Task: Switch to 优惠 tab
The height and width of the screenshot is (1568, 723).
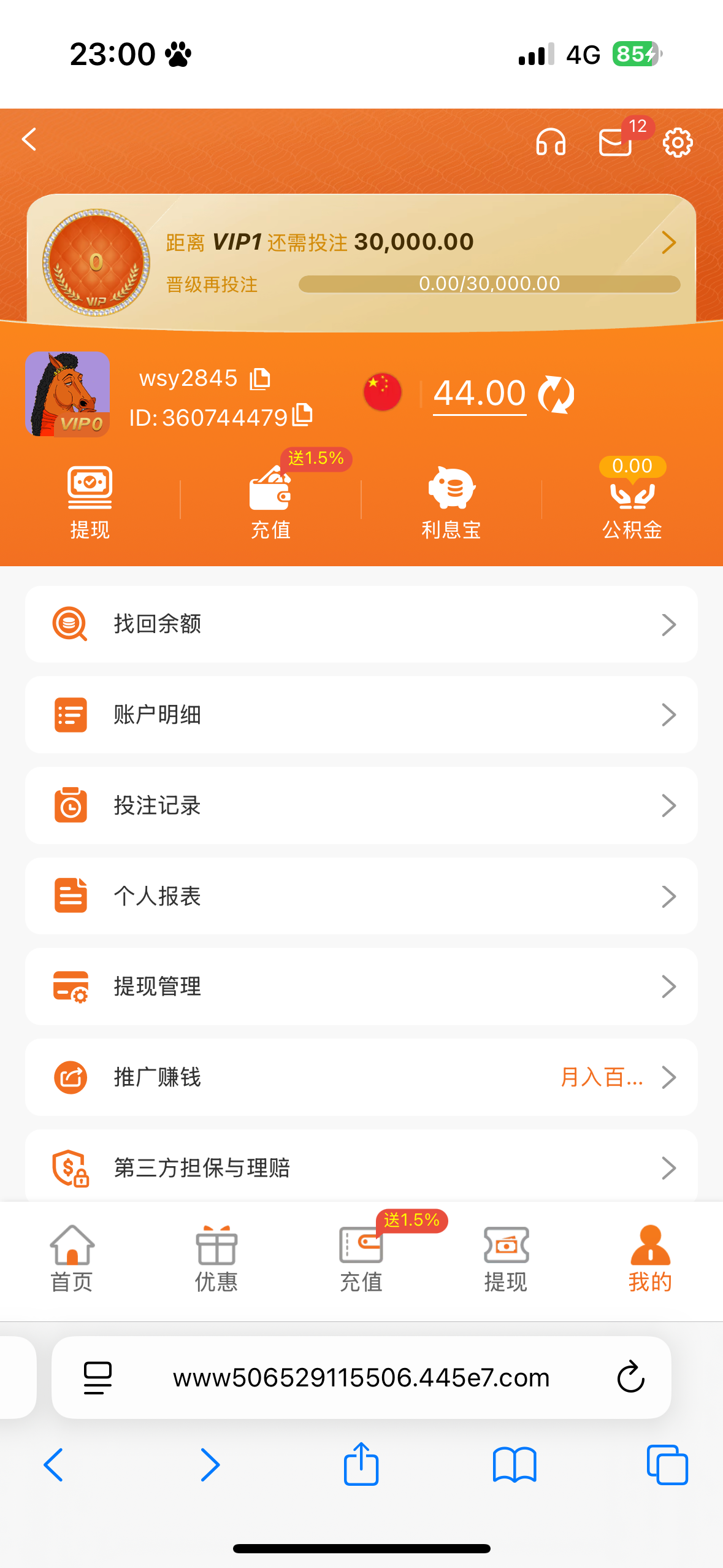Action: pyautogui.click(x=216, y=1259)
